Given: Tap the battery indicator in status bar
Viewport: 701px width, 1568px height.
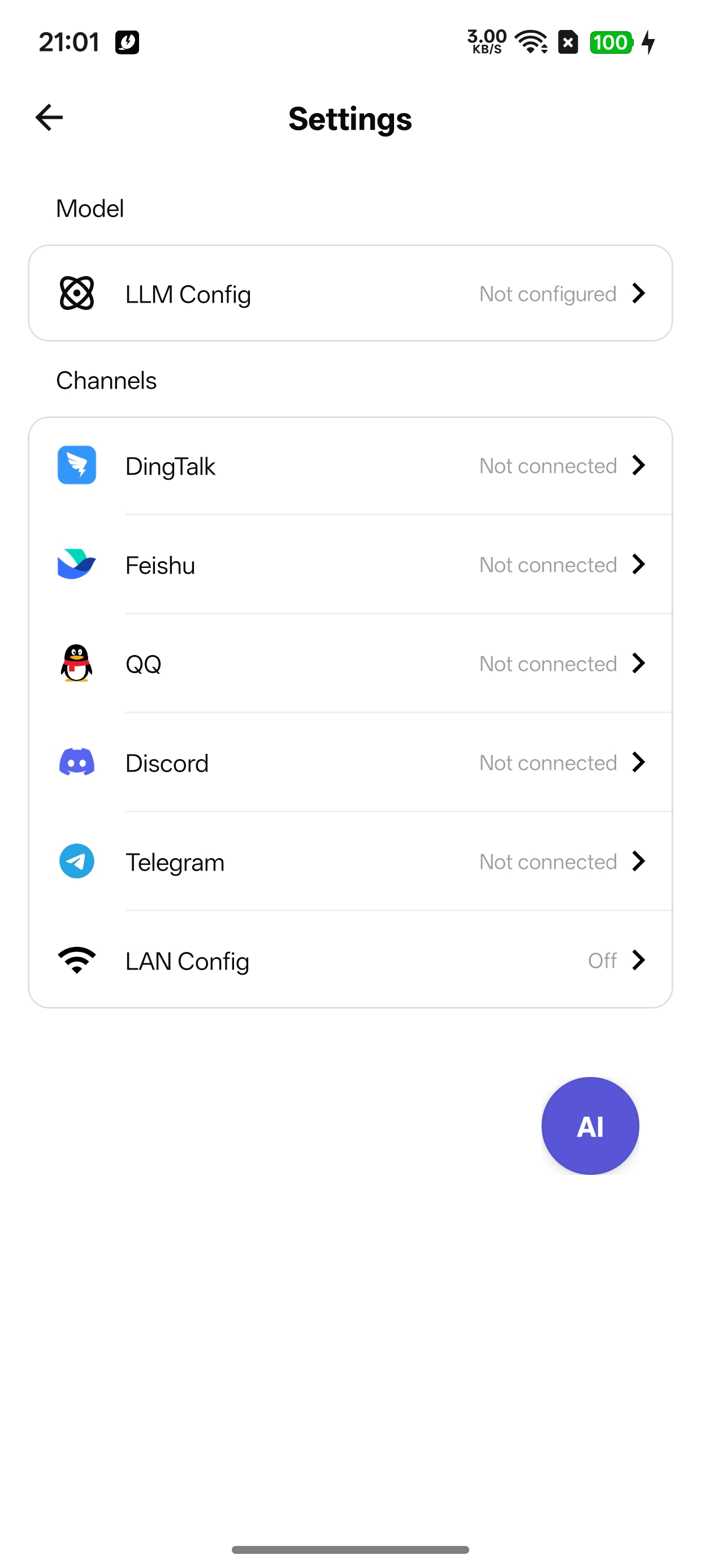Looking at the screenshot, I should click(611, 42).
